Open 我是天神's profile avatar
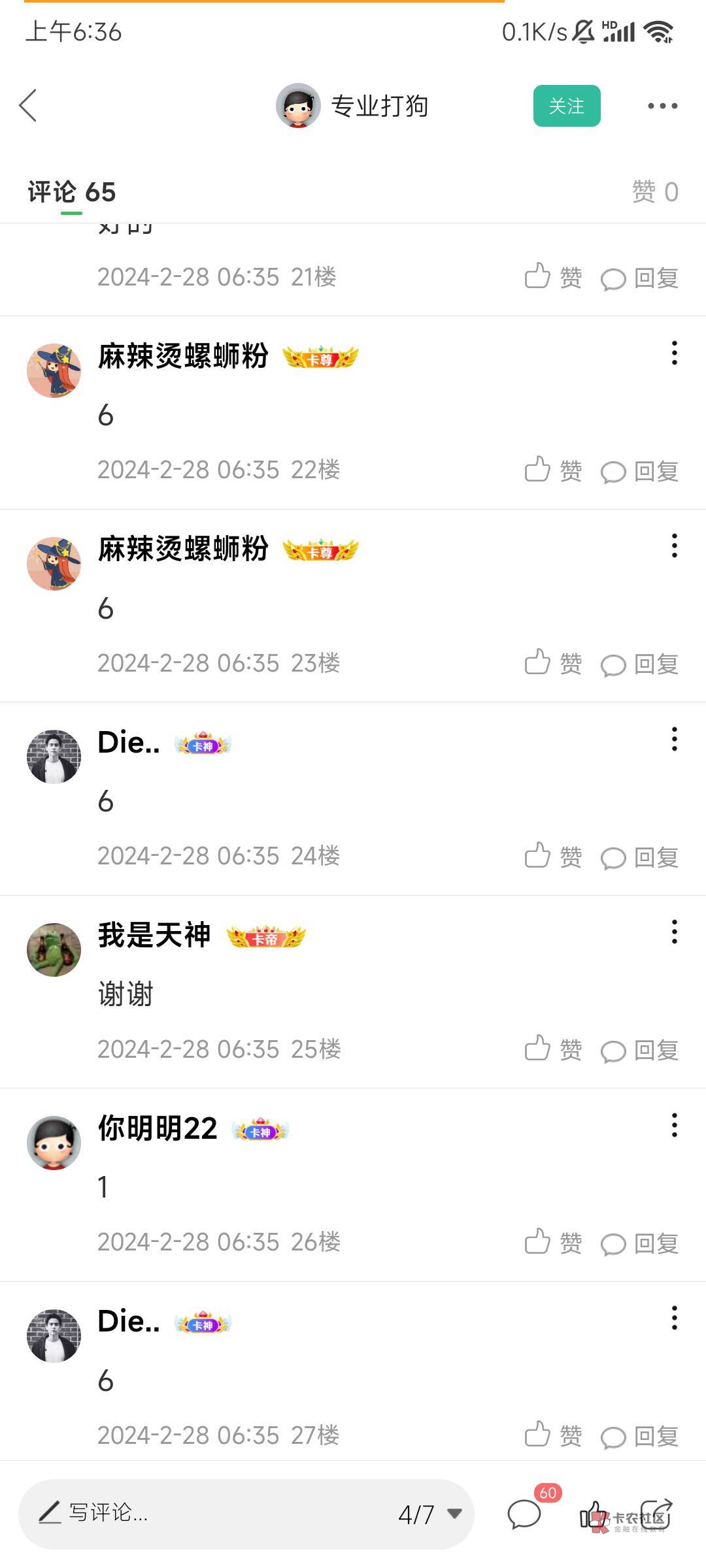Viewport: 706px width, 1568px height. coord(54,949)
